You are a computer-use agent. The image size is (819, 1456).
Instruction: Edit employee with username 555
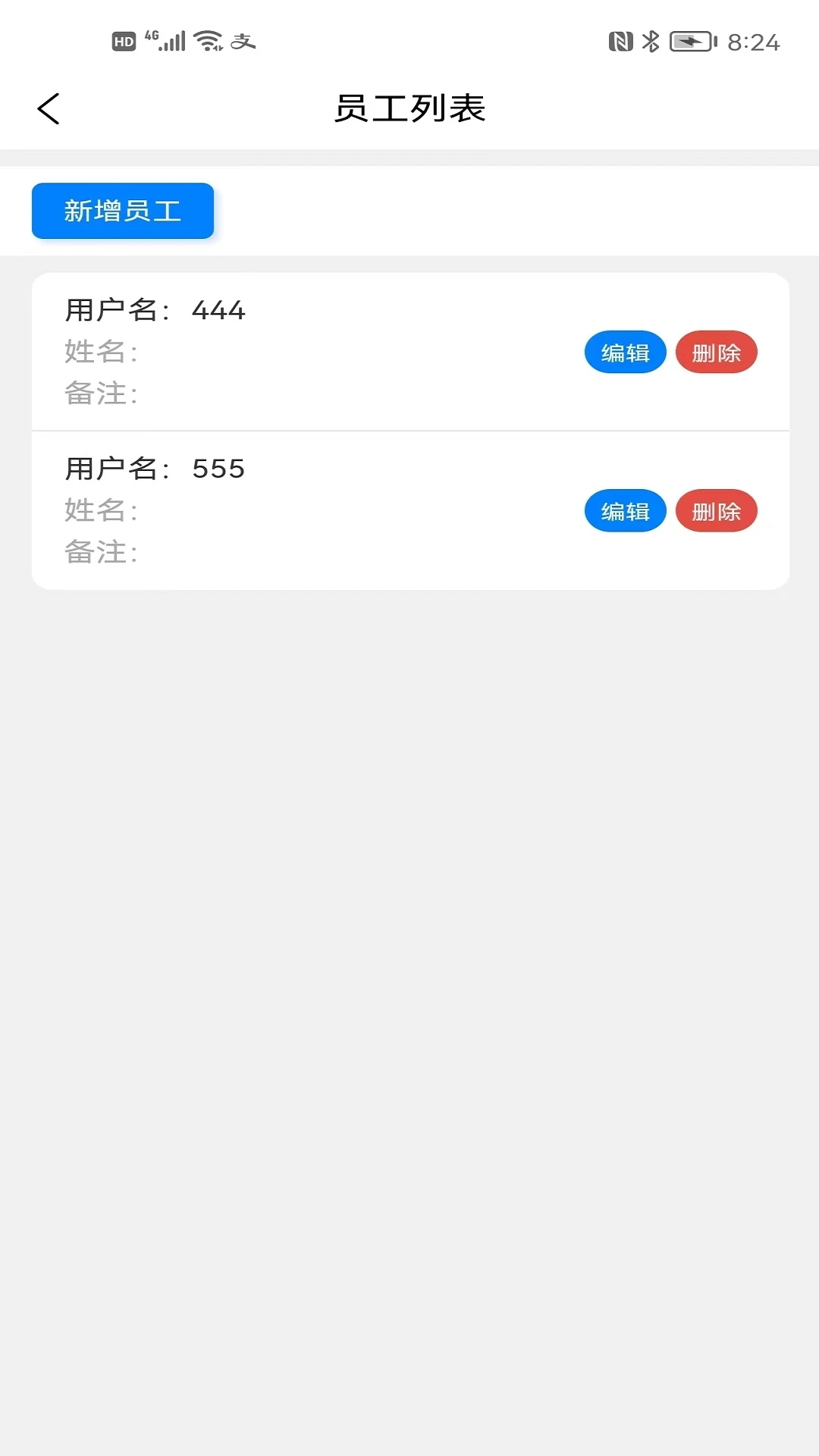tap(625, 511)
